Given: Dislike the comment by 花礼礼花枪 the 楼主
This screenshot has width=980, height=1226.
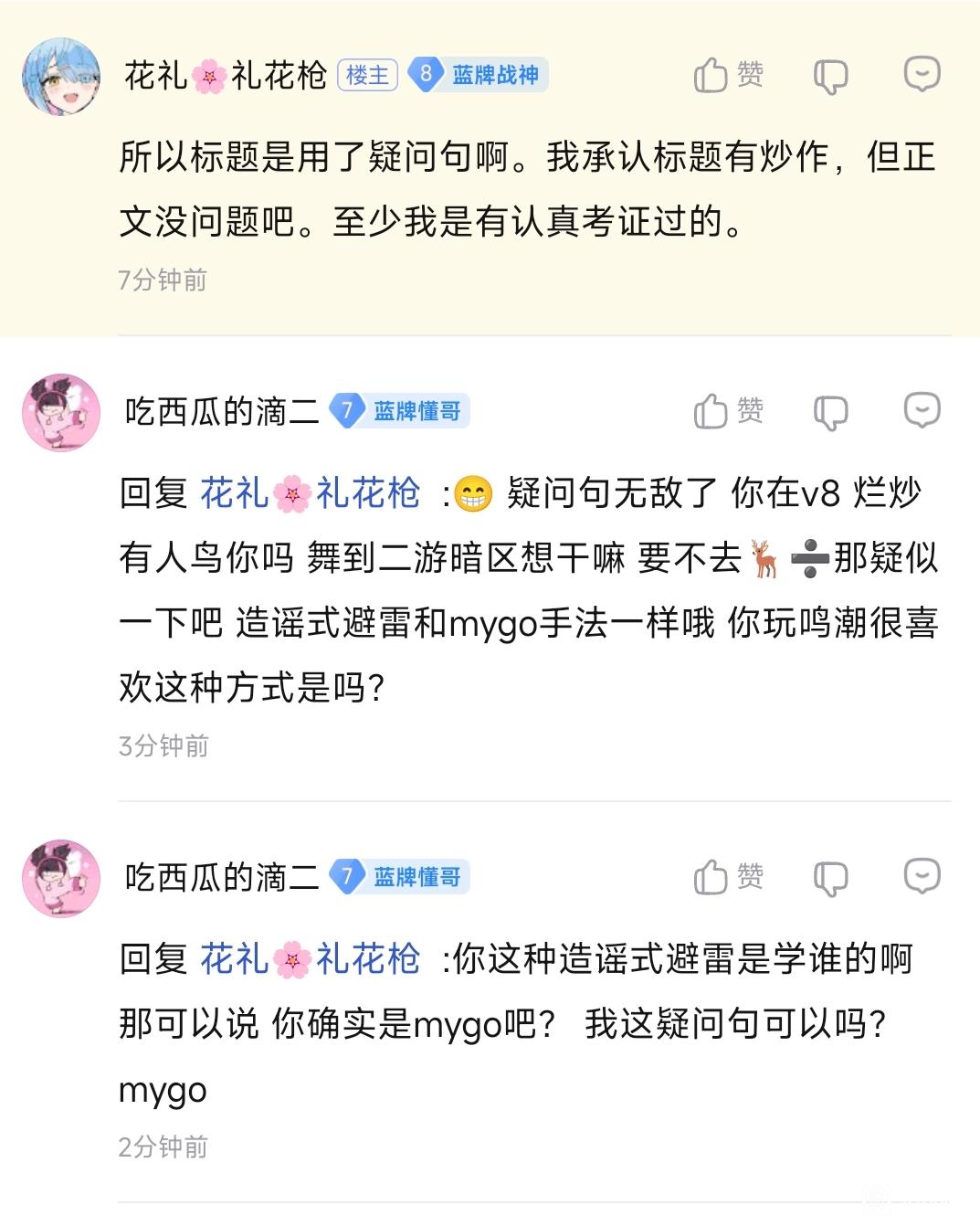Looking at the screenshot, I should 830,77.
